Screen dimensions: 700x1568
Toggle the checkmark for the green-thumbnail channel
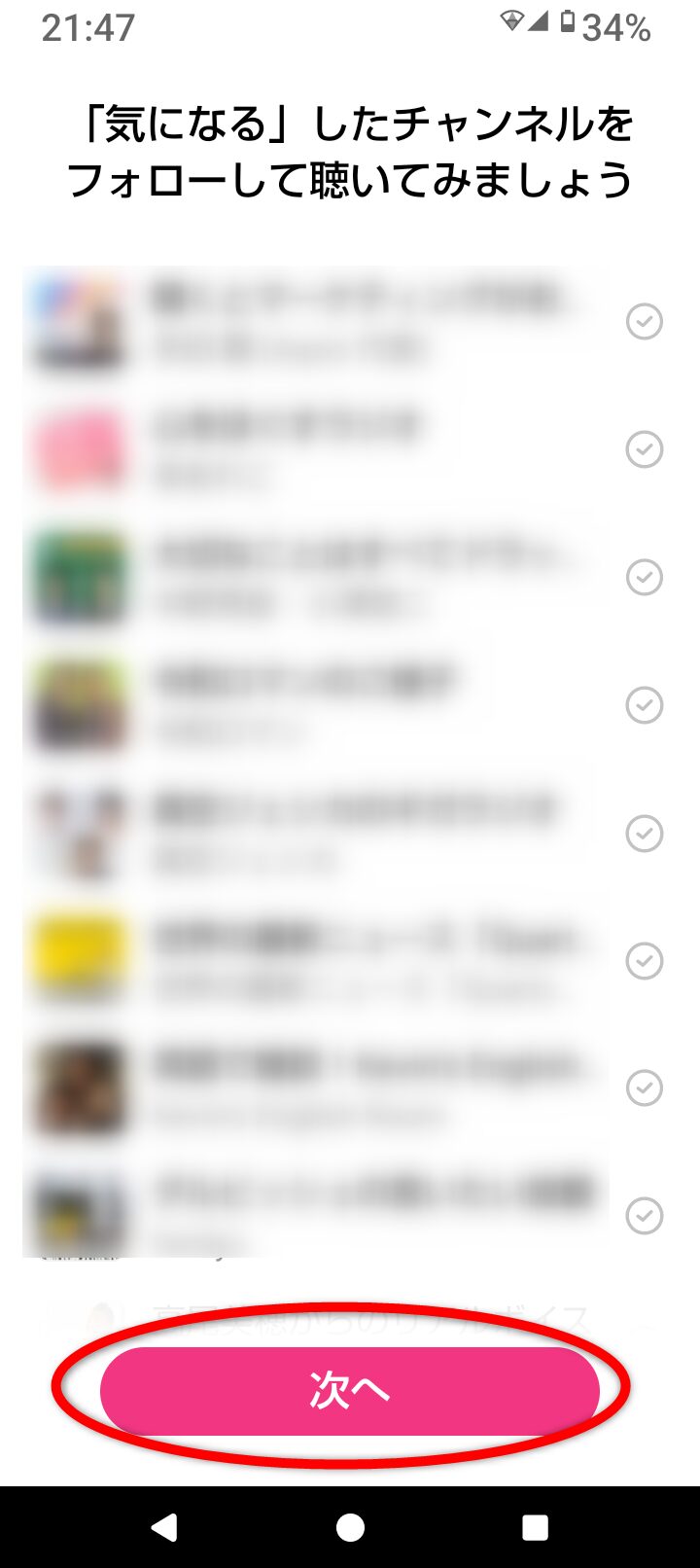click(x=644, y=577)
